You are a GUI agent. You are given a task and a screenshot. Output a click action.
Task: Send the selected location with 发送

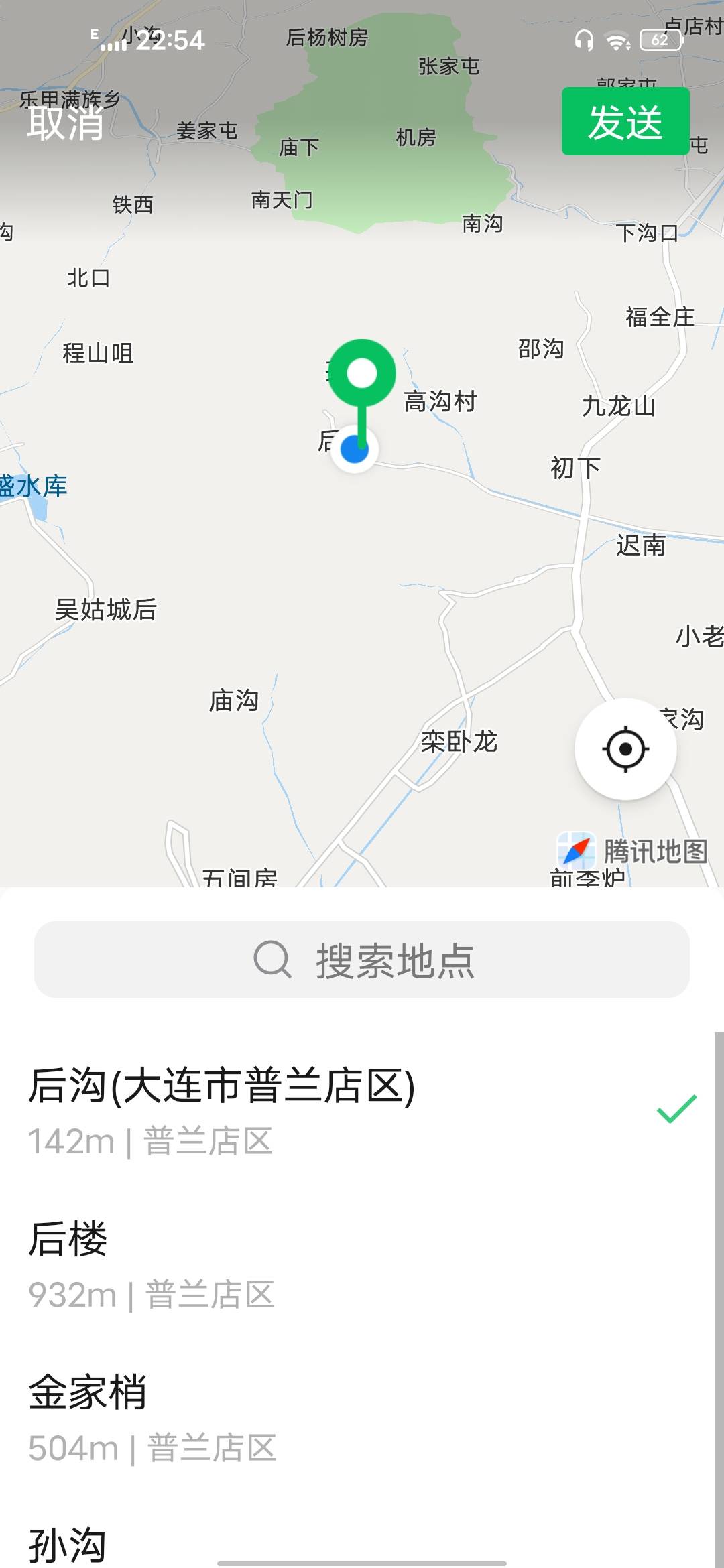point(625,122)
